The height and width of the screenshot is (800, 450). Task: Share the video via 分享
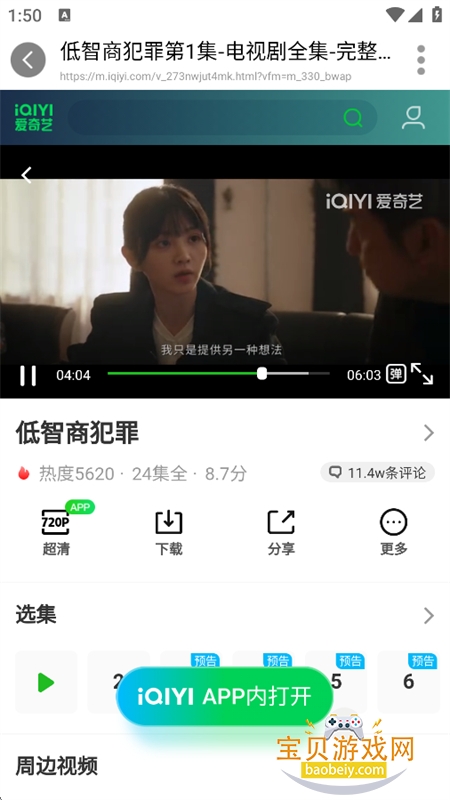point(281,533)
